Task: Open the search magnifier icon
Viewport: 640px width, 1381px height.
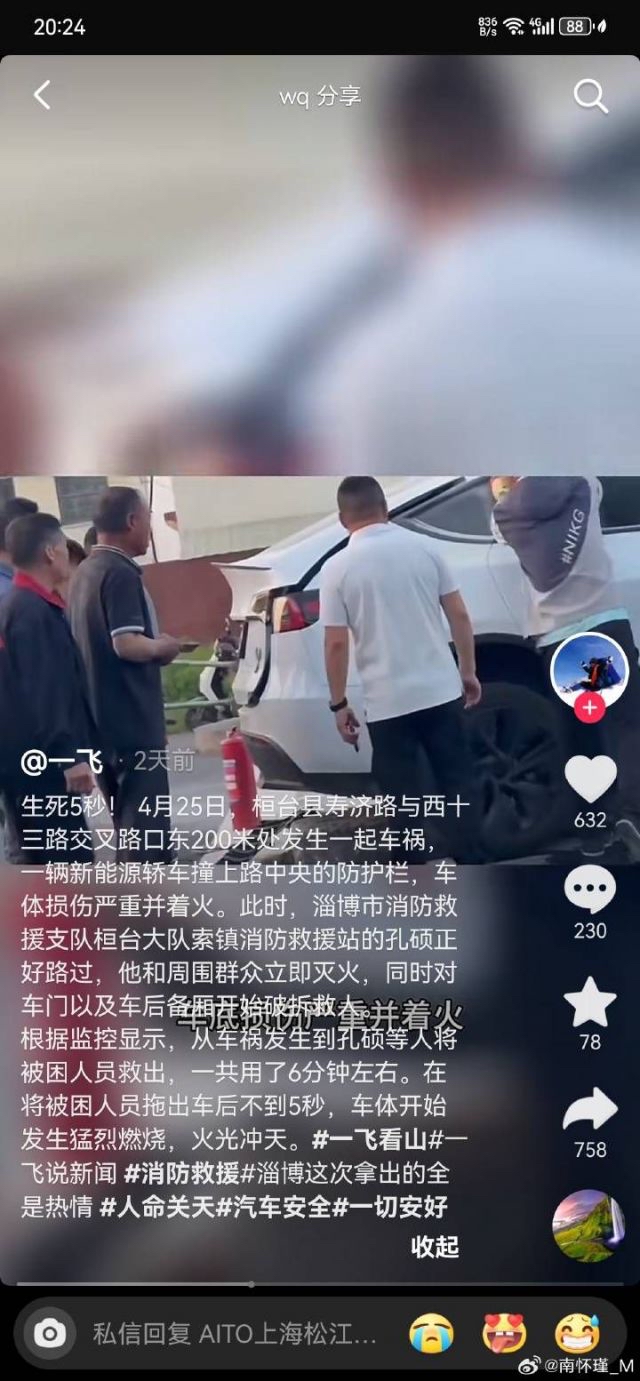Action: [590, 96]
